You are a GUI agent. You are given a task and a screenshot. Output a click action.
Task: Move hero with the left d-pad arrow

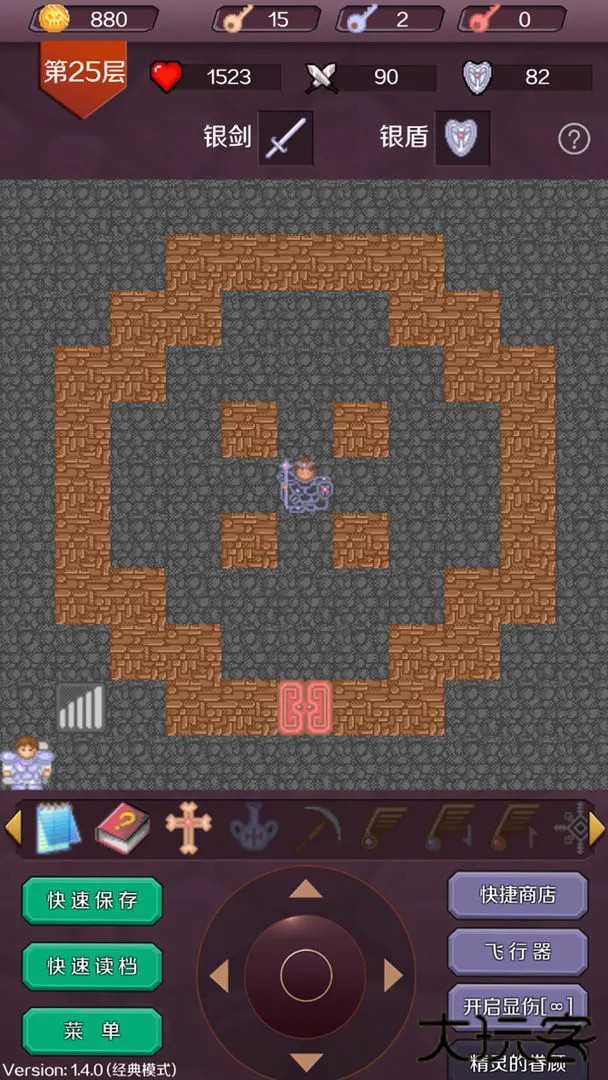[220, 975]
